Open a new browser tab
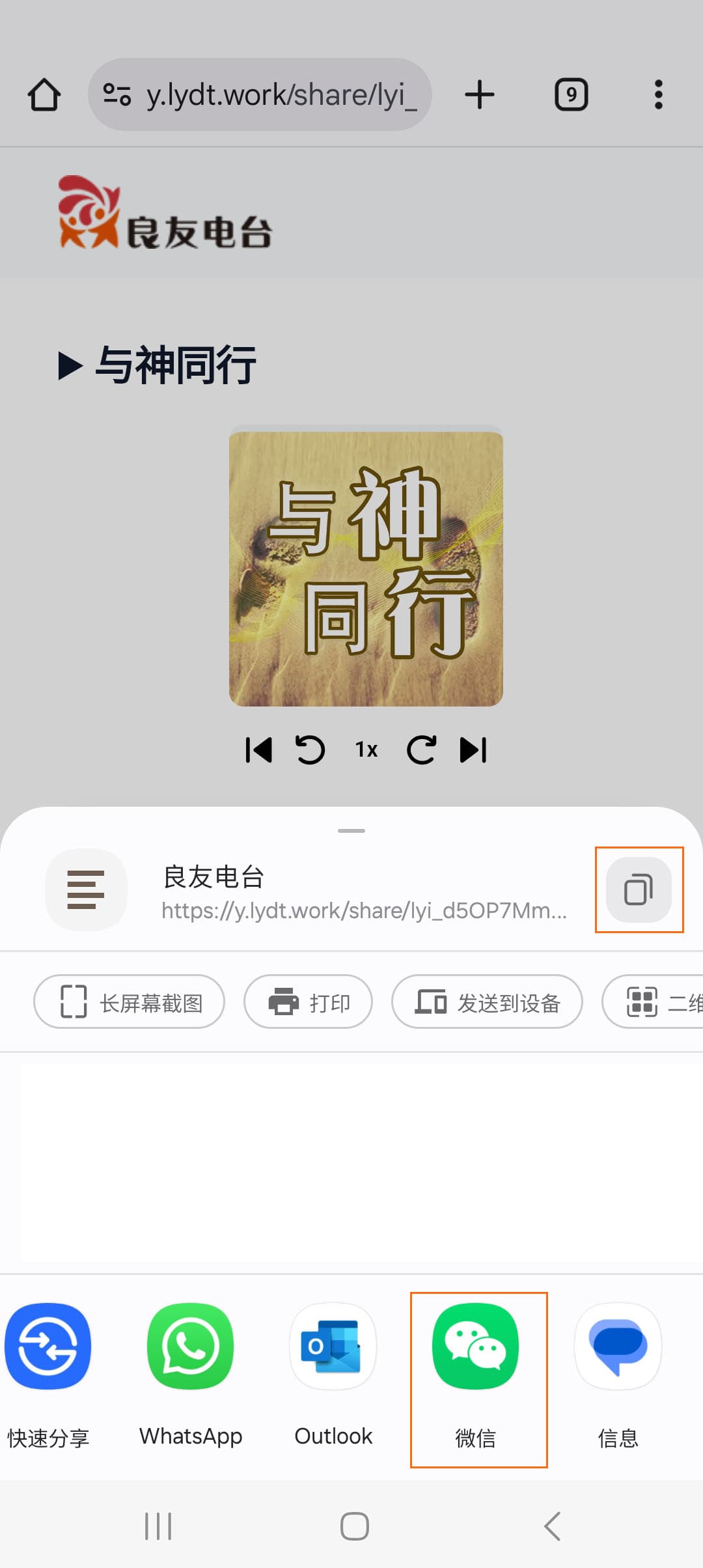Image resolution: width=703 pixels, height=1568 pixels. point(480,95)
